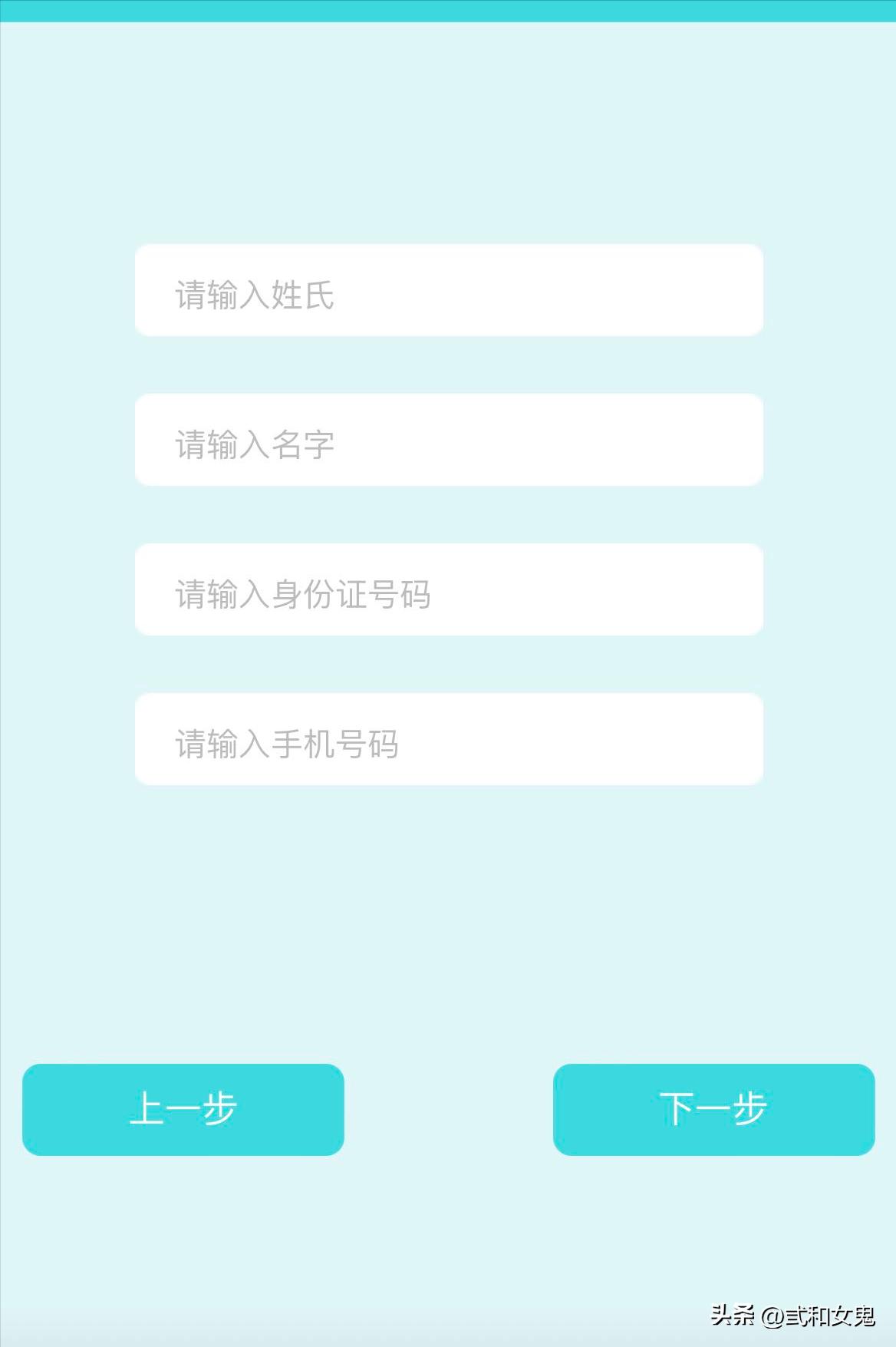Click the given name input field
Screen dimensions: 896x1347
click(x=448, y=439)
